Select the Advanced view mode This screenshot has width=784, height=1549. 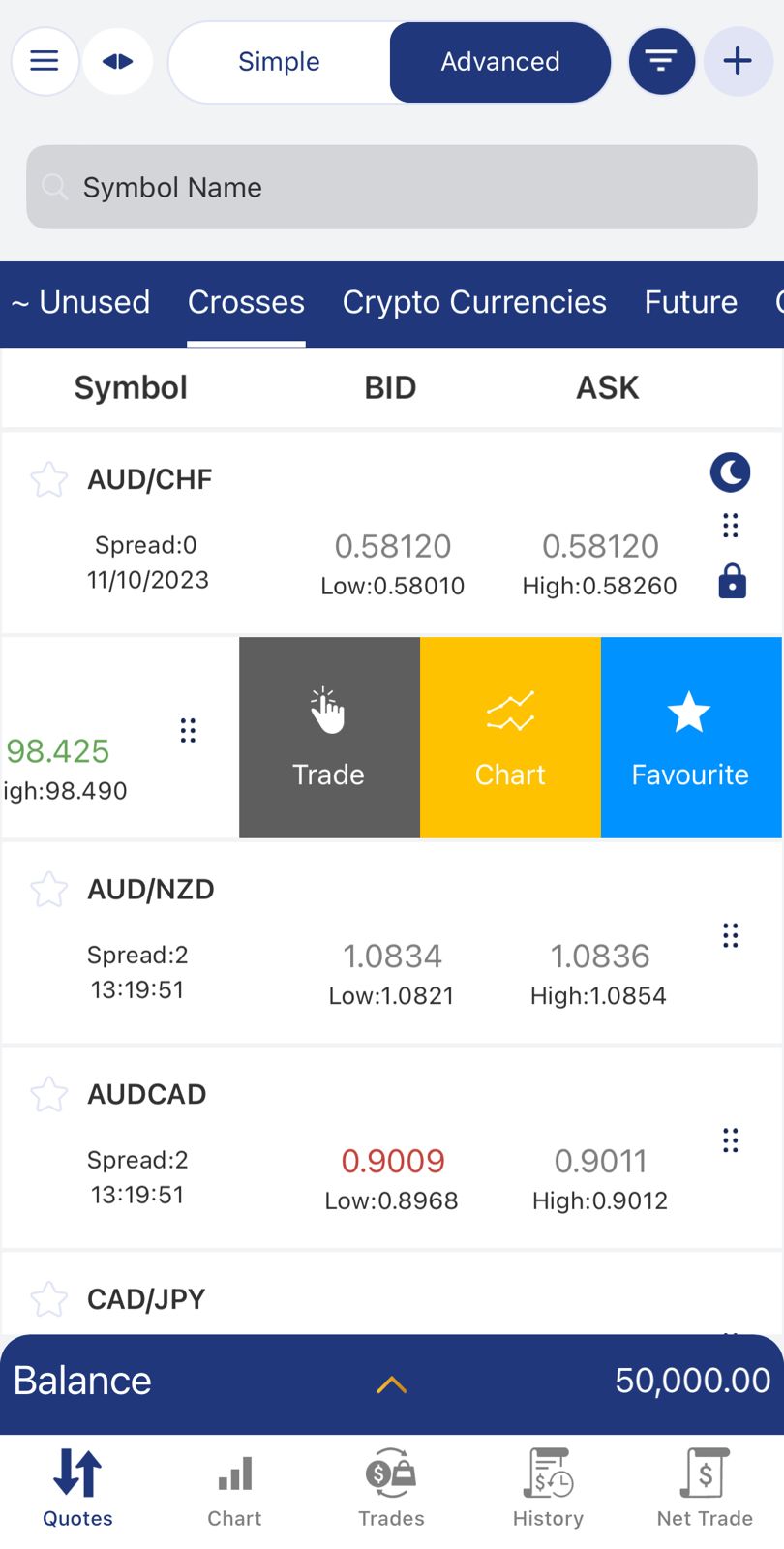[499, 62]
